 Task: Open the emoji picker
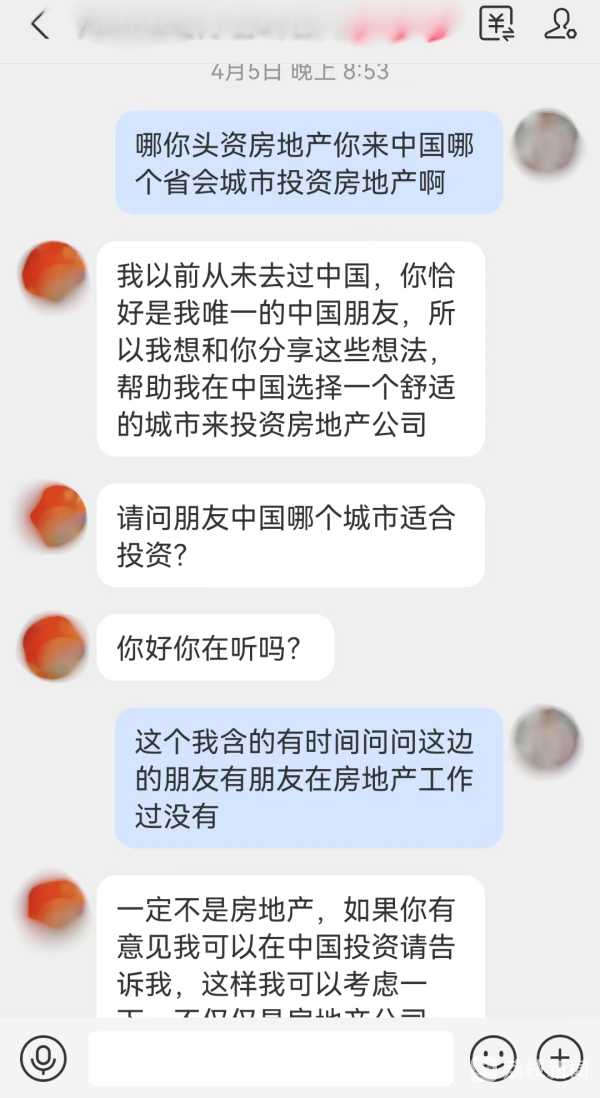493,1058
